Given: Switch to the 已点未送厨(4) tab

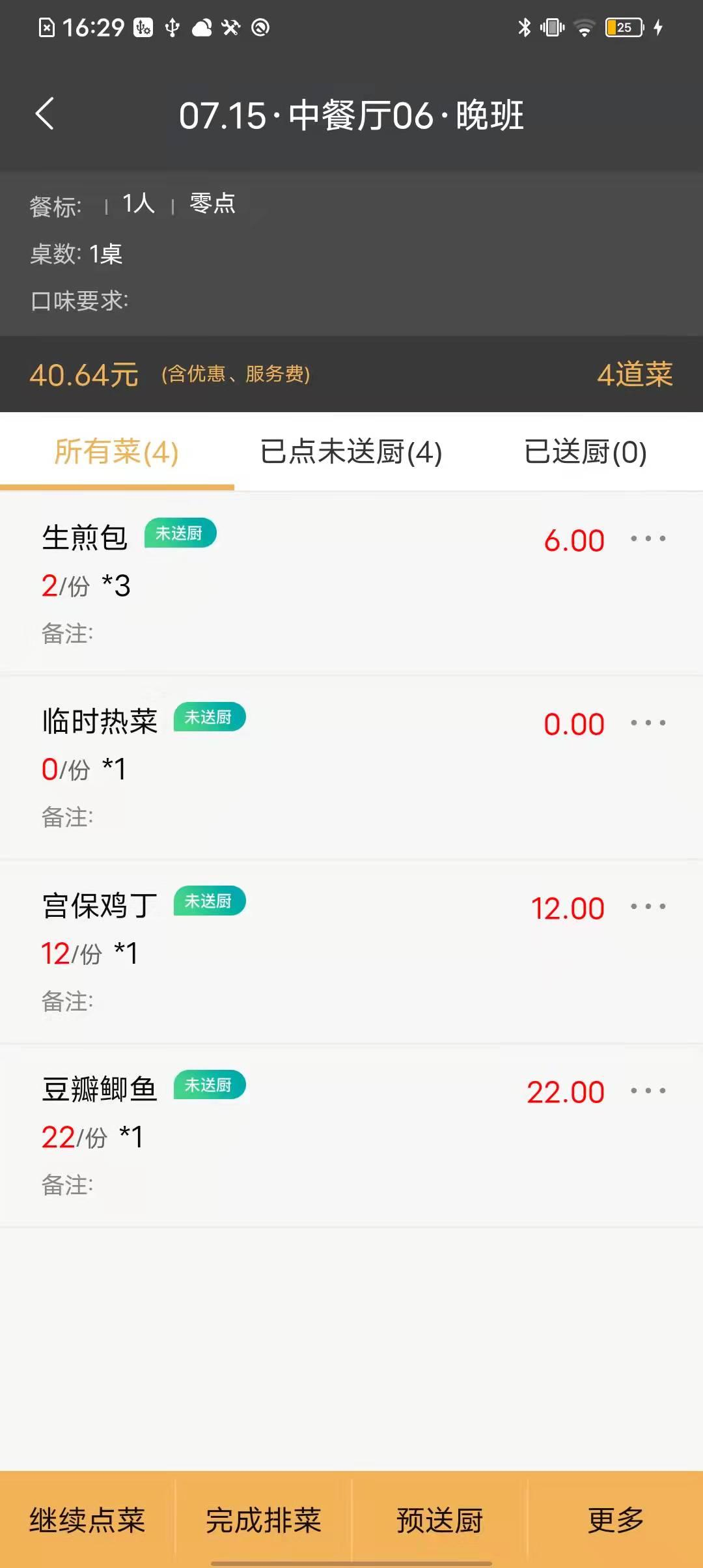Looking at the screenshot, I should (351, 452).
